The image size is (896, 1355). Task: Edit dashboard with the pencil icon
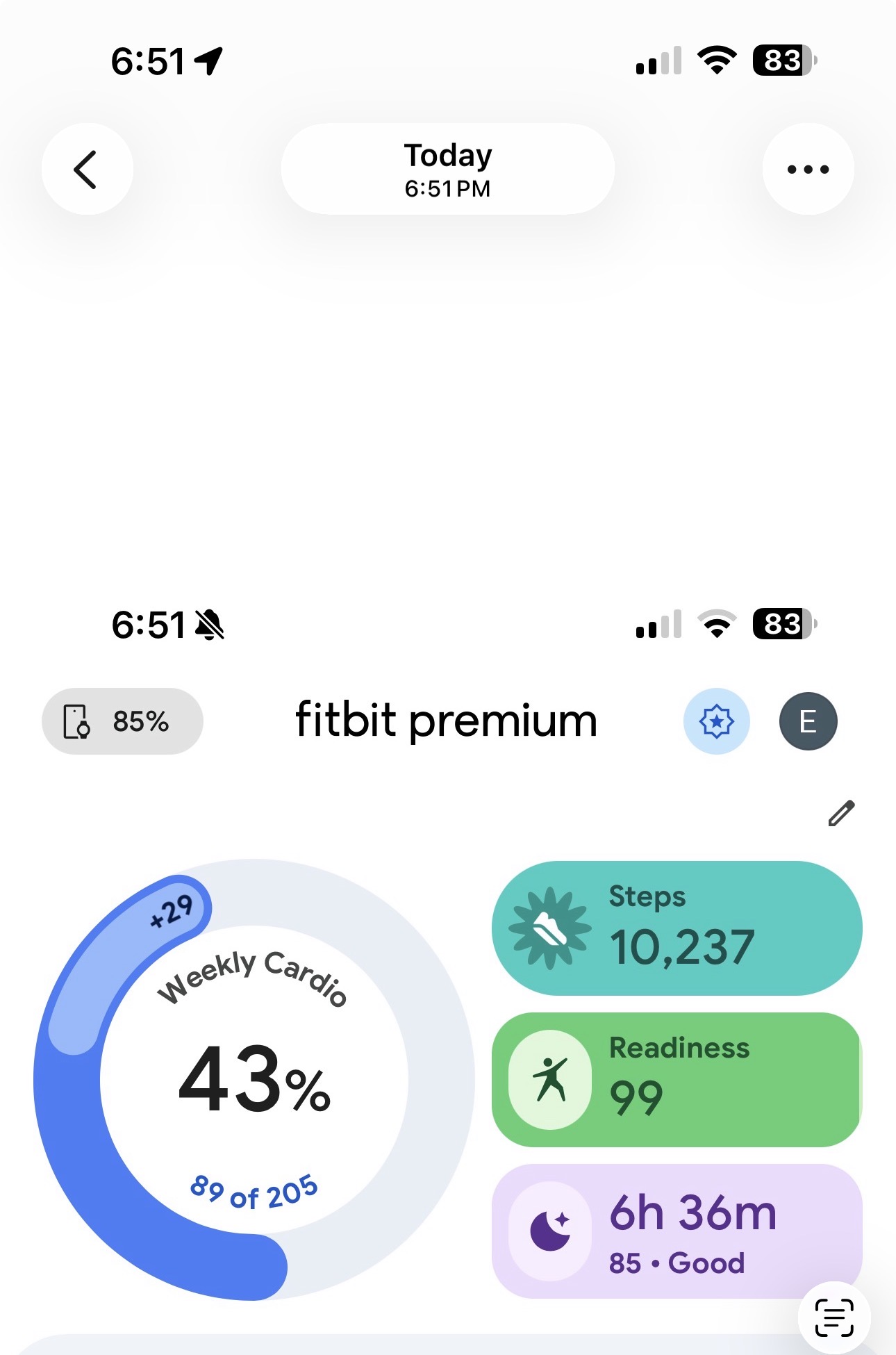click(841, 813)
